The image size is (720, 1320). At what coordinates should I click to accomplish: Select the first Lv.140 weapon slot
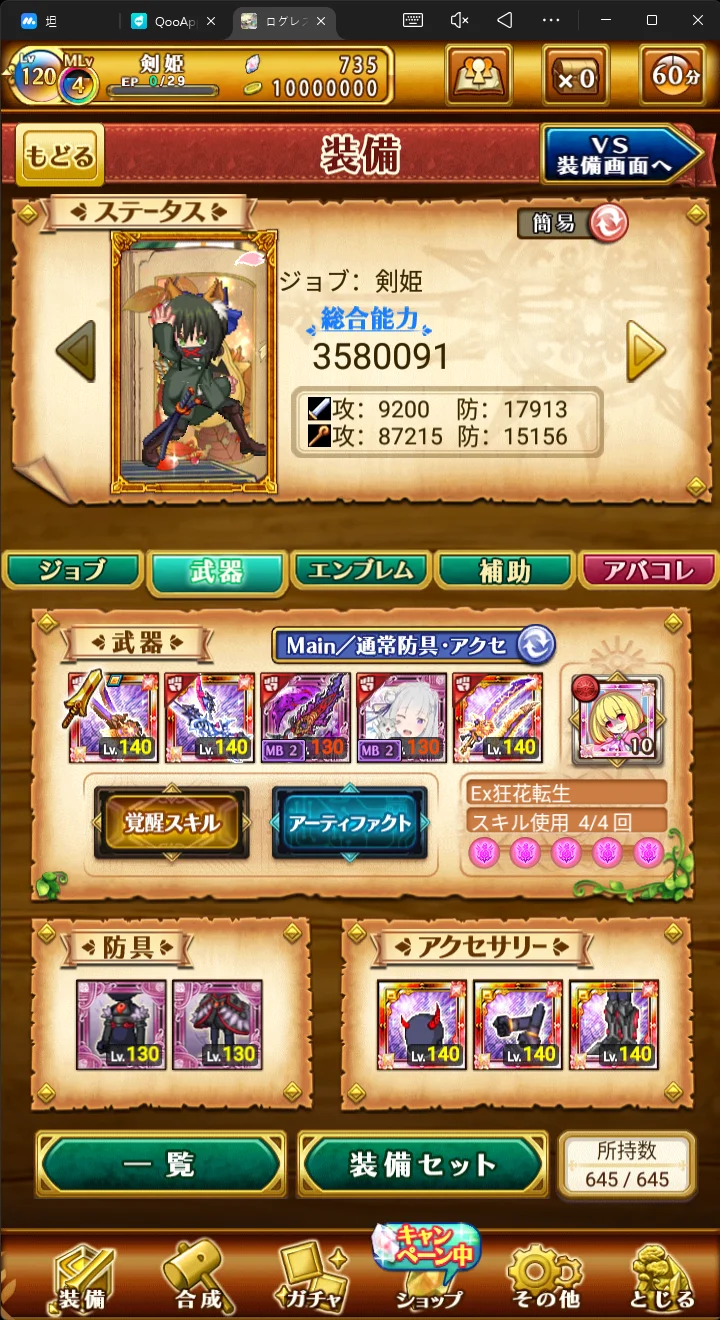[113, 717]
